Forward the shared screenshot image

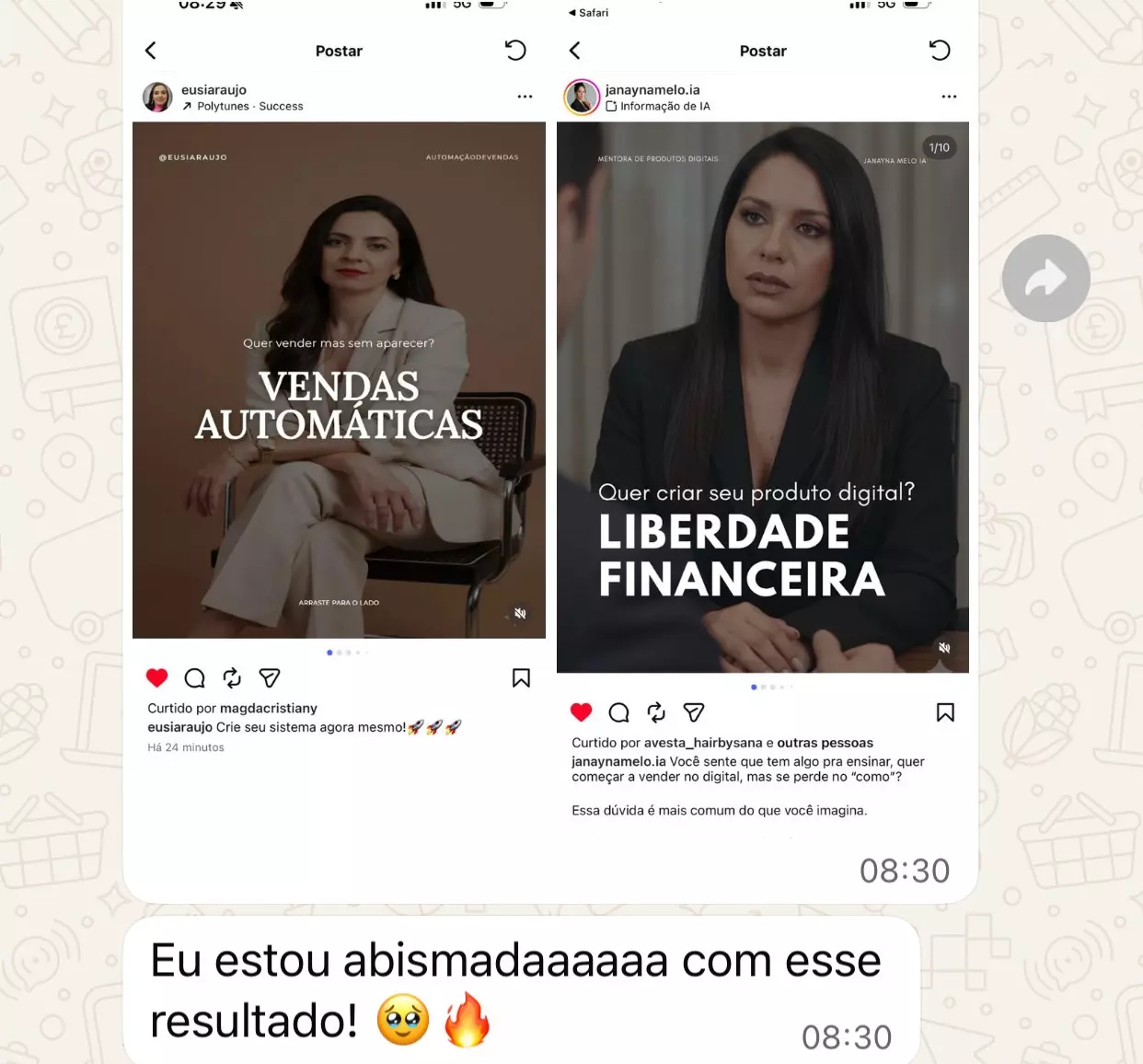point(1045,278)
